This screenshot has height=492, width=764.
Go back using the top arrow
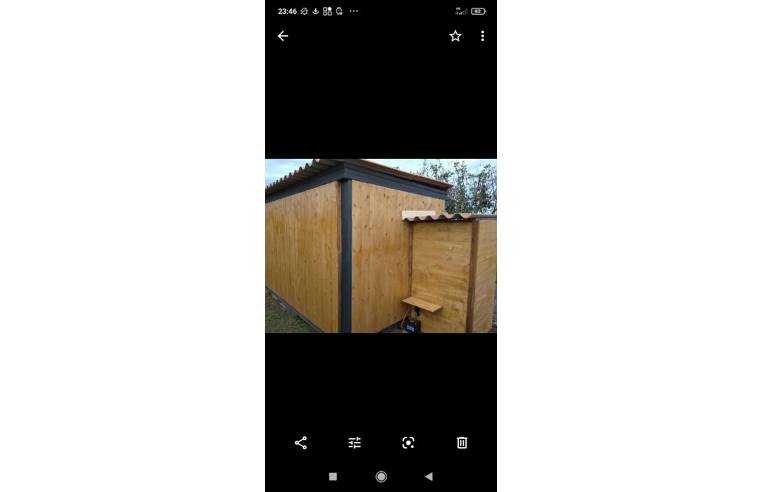click(283, 36)
